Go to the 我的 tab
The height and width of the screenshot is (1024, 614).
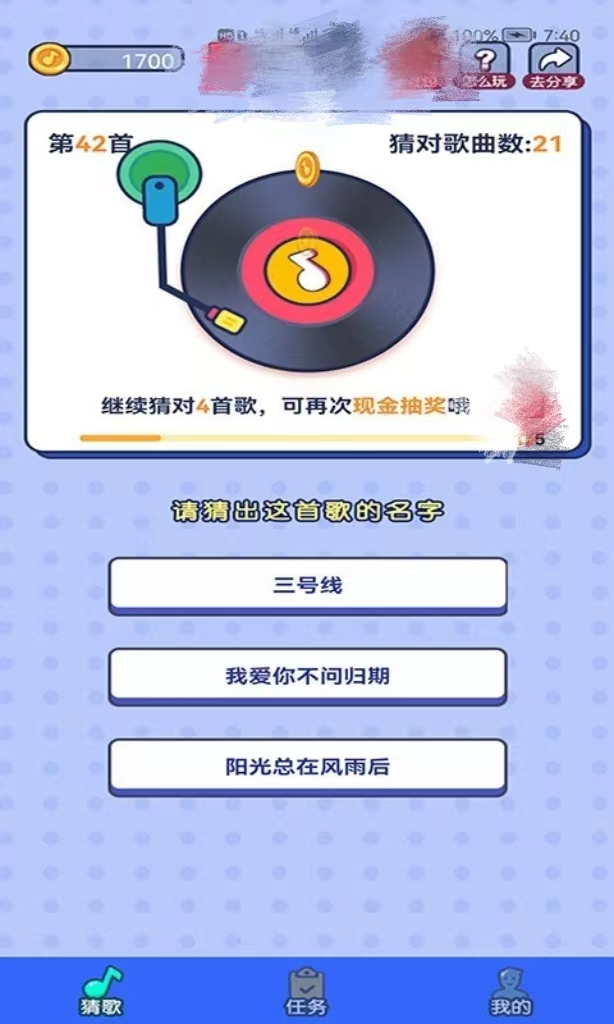[x=511, y=990]
